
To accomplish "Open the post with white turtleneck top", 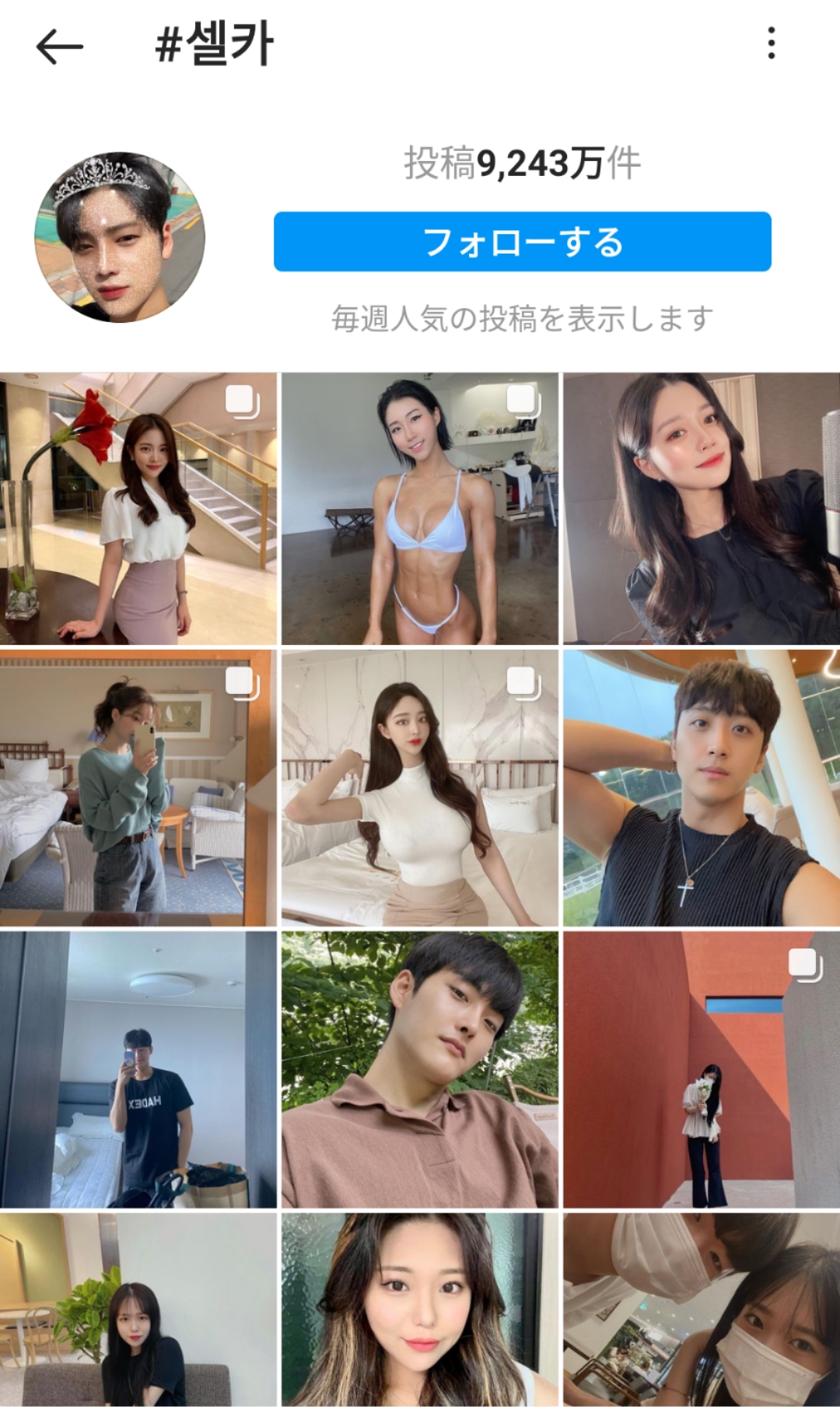I will tap(420, 788).
